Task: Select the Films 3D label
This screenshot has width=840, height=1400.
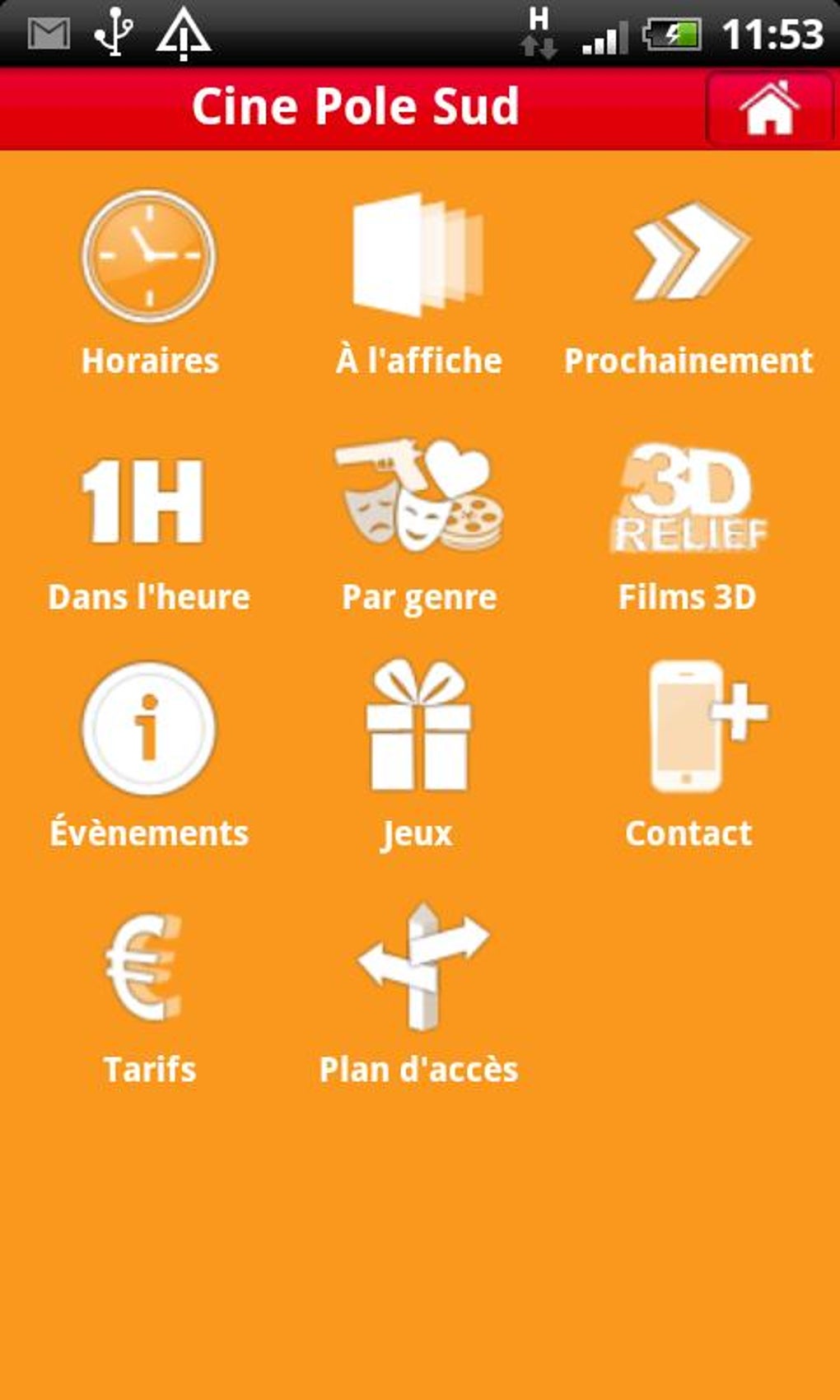Action: [x=688, y=597]
